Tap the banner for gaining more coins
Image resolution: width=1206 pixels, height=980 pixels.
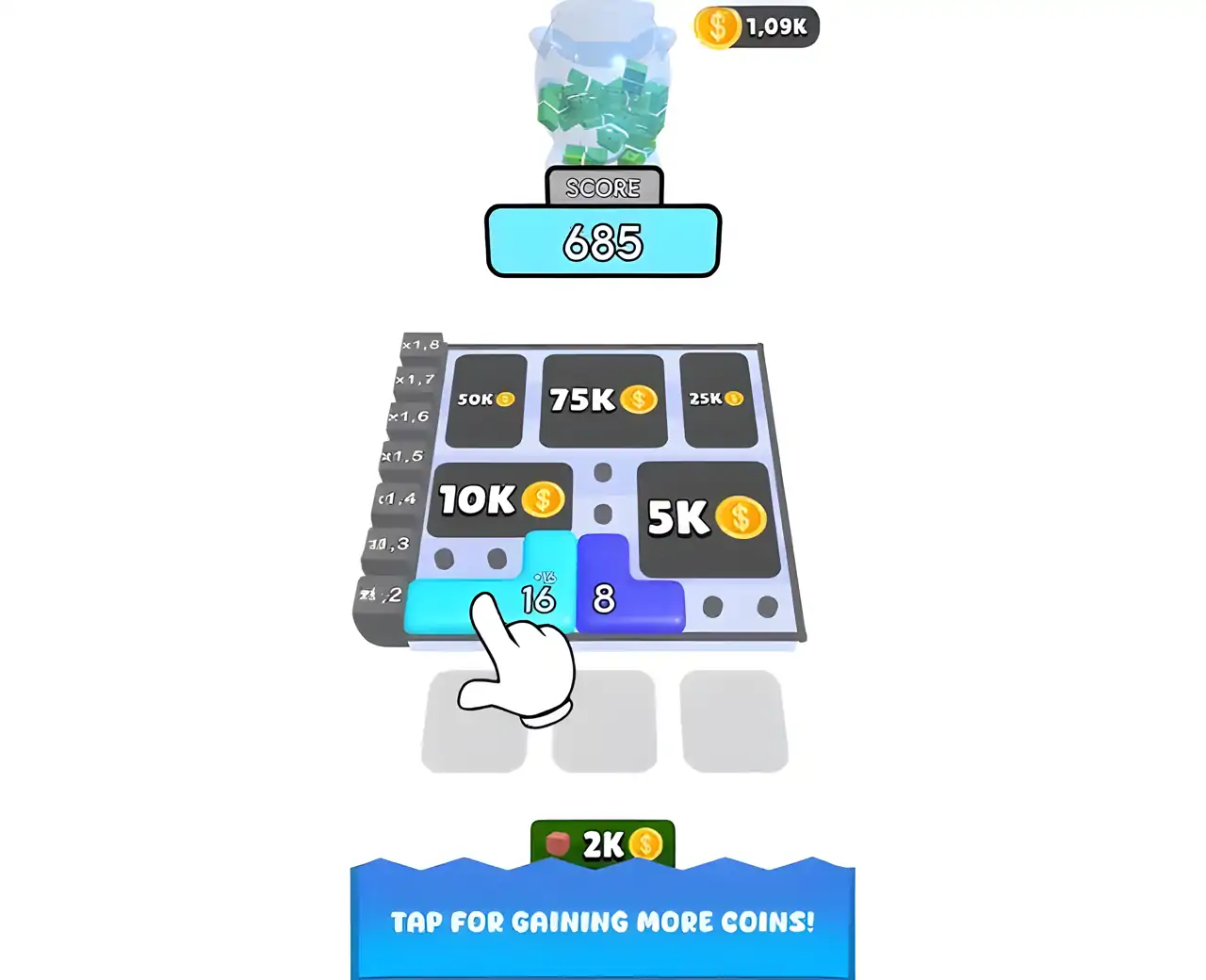pos(603,922)
